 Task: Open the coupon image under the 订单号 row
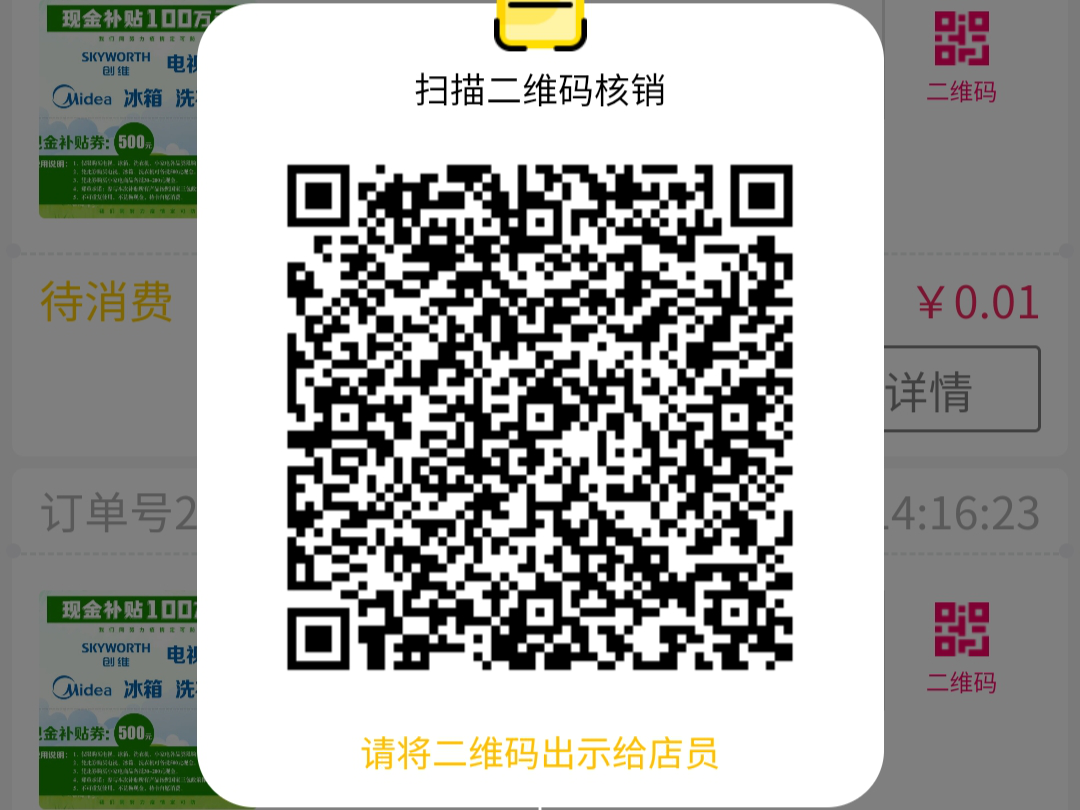pyautogui.click(x=118, y=700)
